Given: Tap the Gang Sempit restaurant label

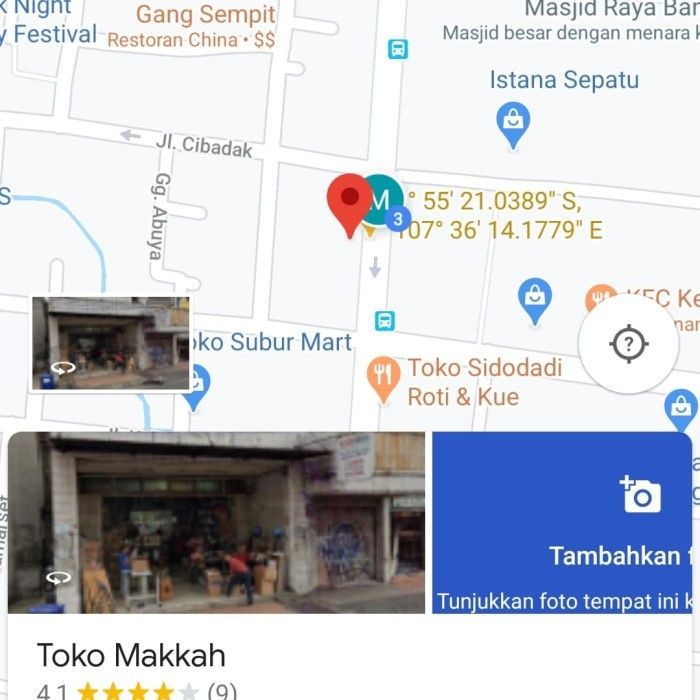Looking at the screenshot, I should [204, 16].
